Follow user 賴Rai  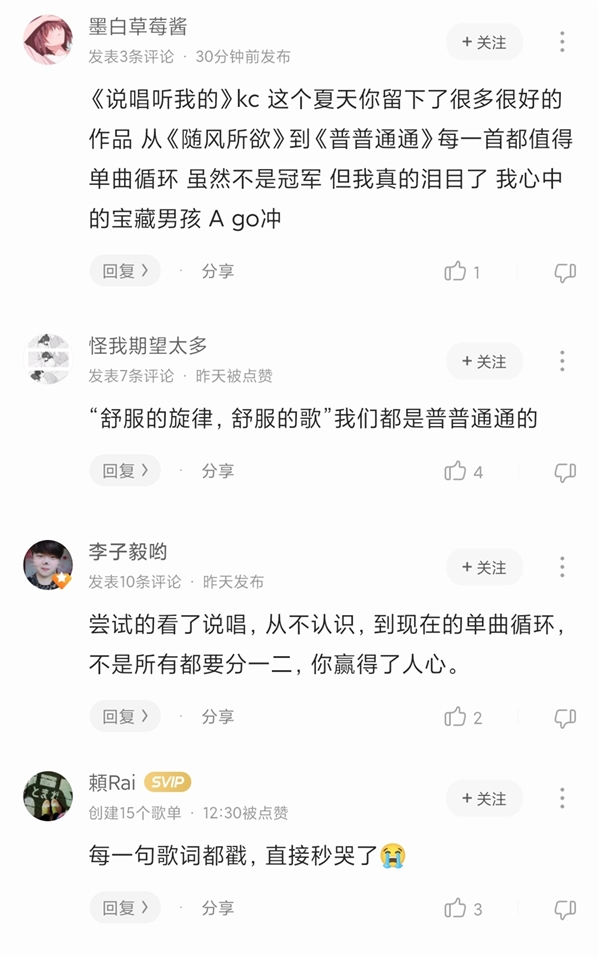[484, 798]
